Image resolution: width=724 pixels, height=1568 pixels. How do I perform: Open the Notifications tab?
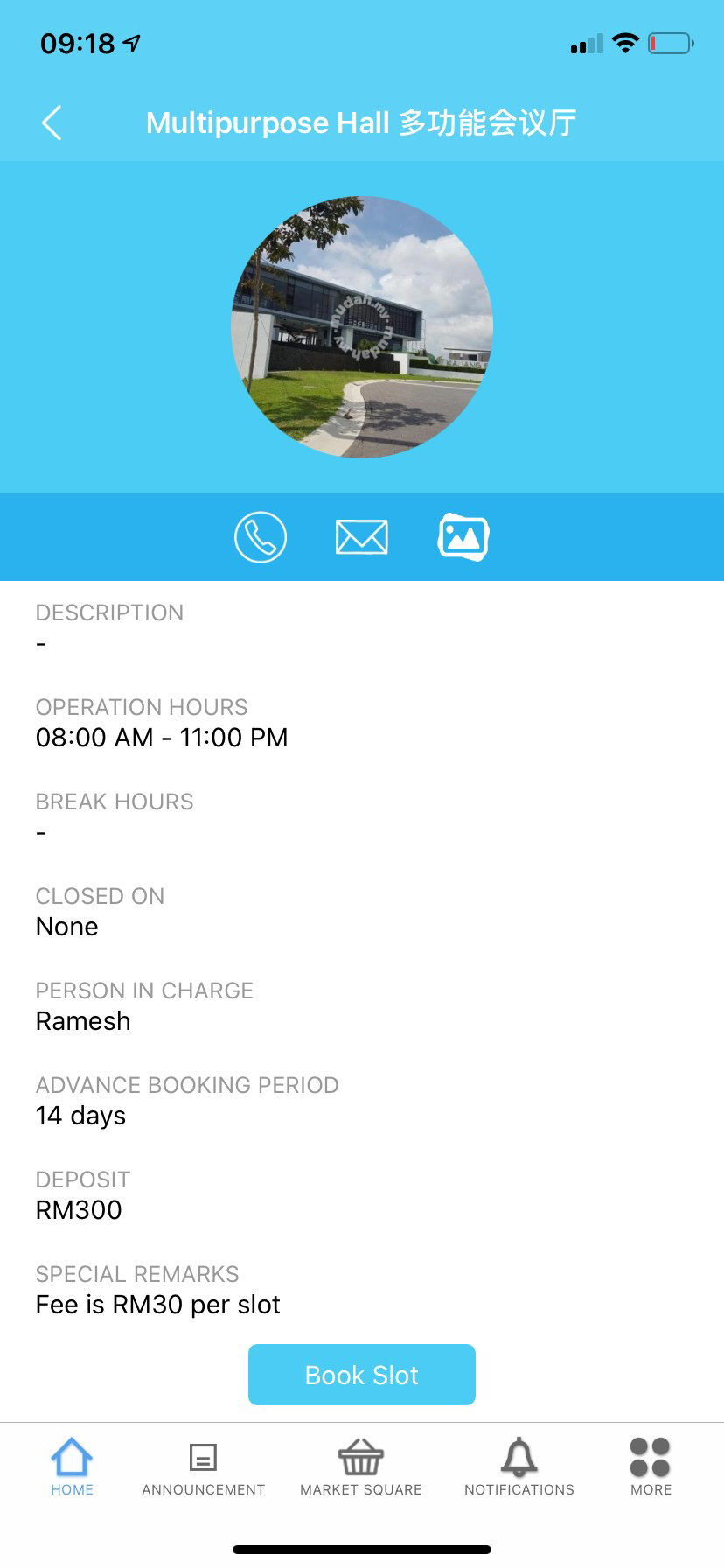click(519, 1467)
